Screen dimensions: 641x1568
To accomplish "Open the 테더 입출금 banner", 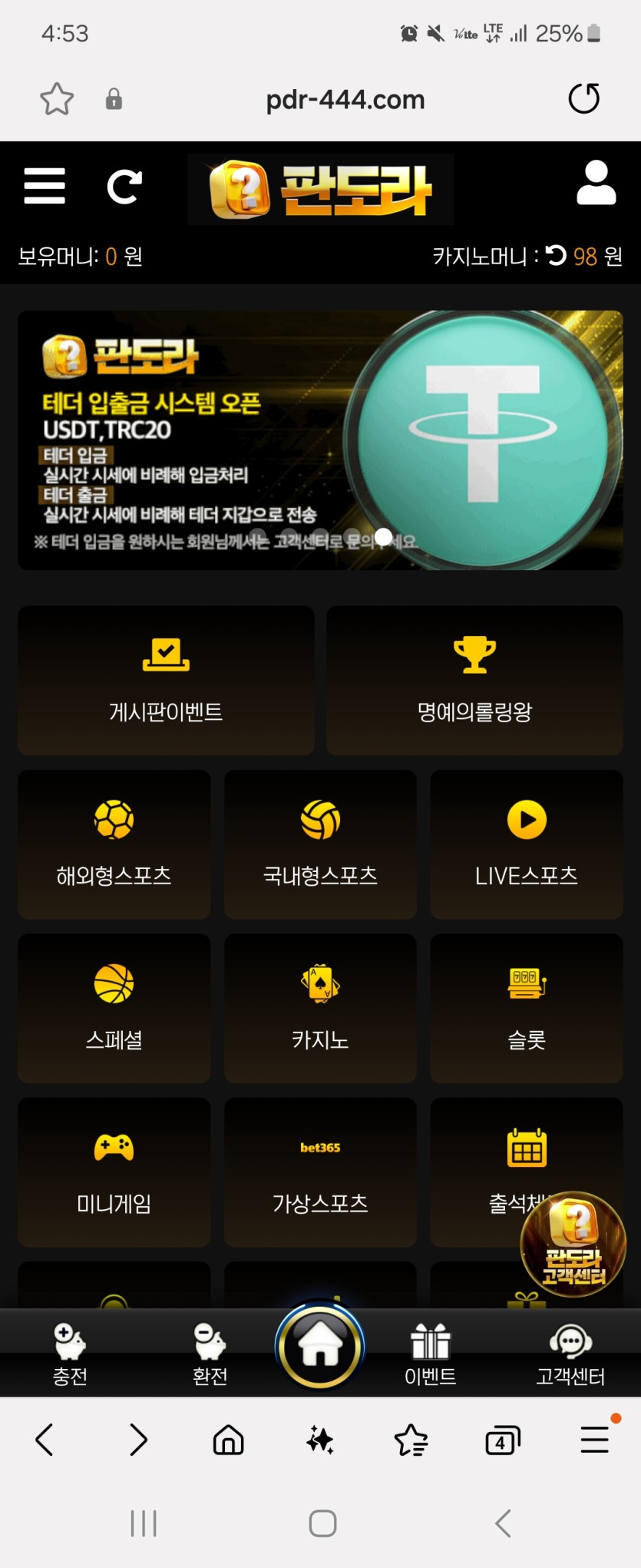I will tap(320, 440).
